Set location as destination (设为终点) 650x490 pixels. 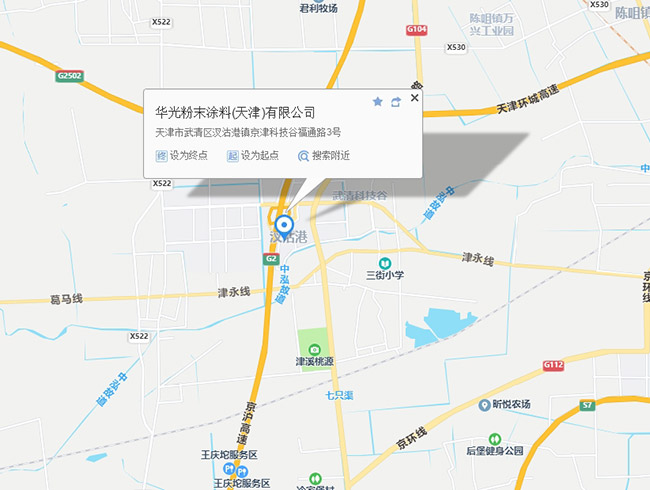click(x=181, y=156)
